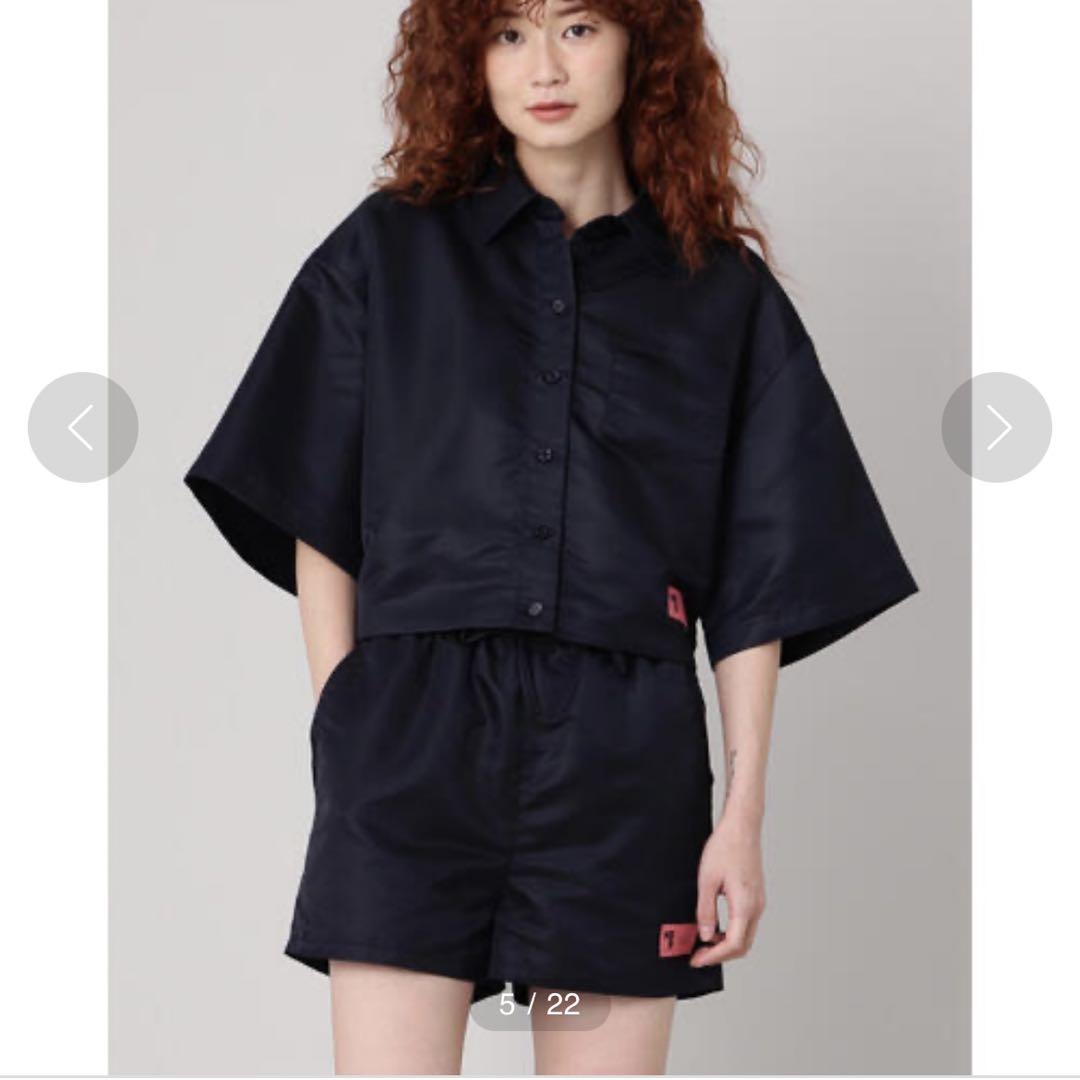Open the product photo full screen
The height and width of the screenshot is (1080, 1080).
coord(540,500)
